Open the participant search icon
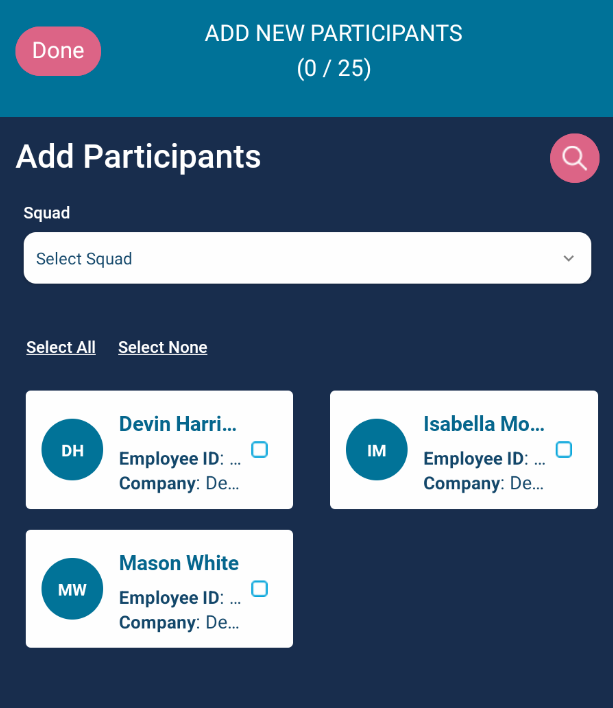613x708 pixels. pyautogui.click(x=574, y=158)
